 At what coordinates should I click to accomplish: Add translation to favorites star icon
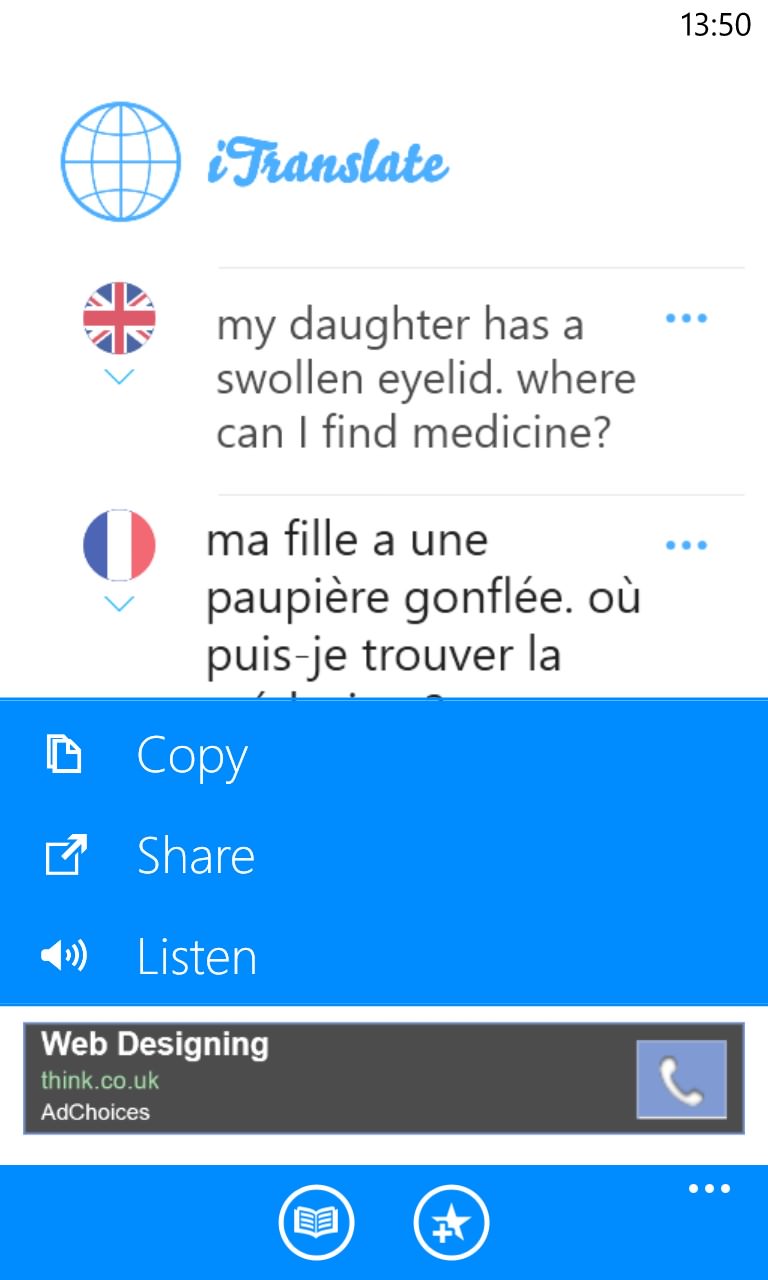point(451,1221)
